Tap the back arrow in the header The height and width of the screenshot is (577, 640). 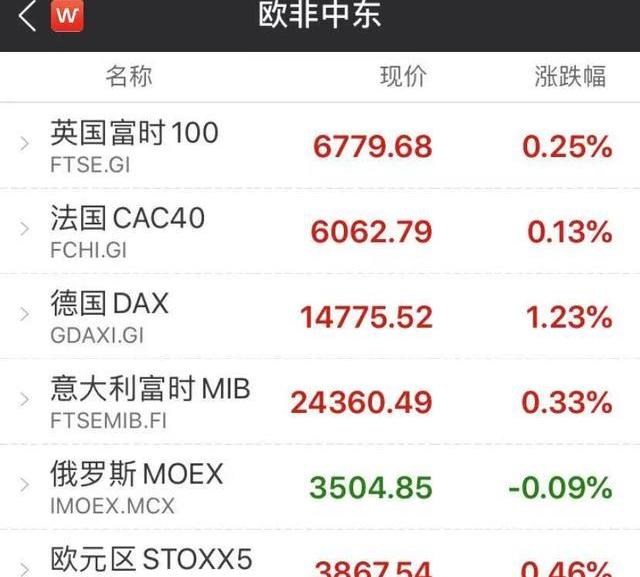click(x=27, y=17)
